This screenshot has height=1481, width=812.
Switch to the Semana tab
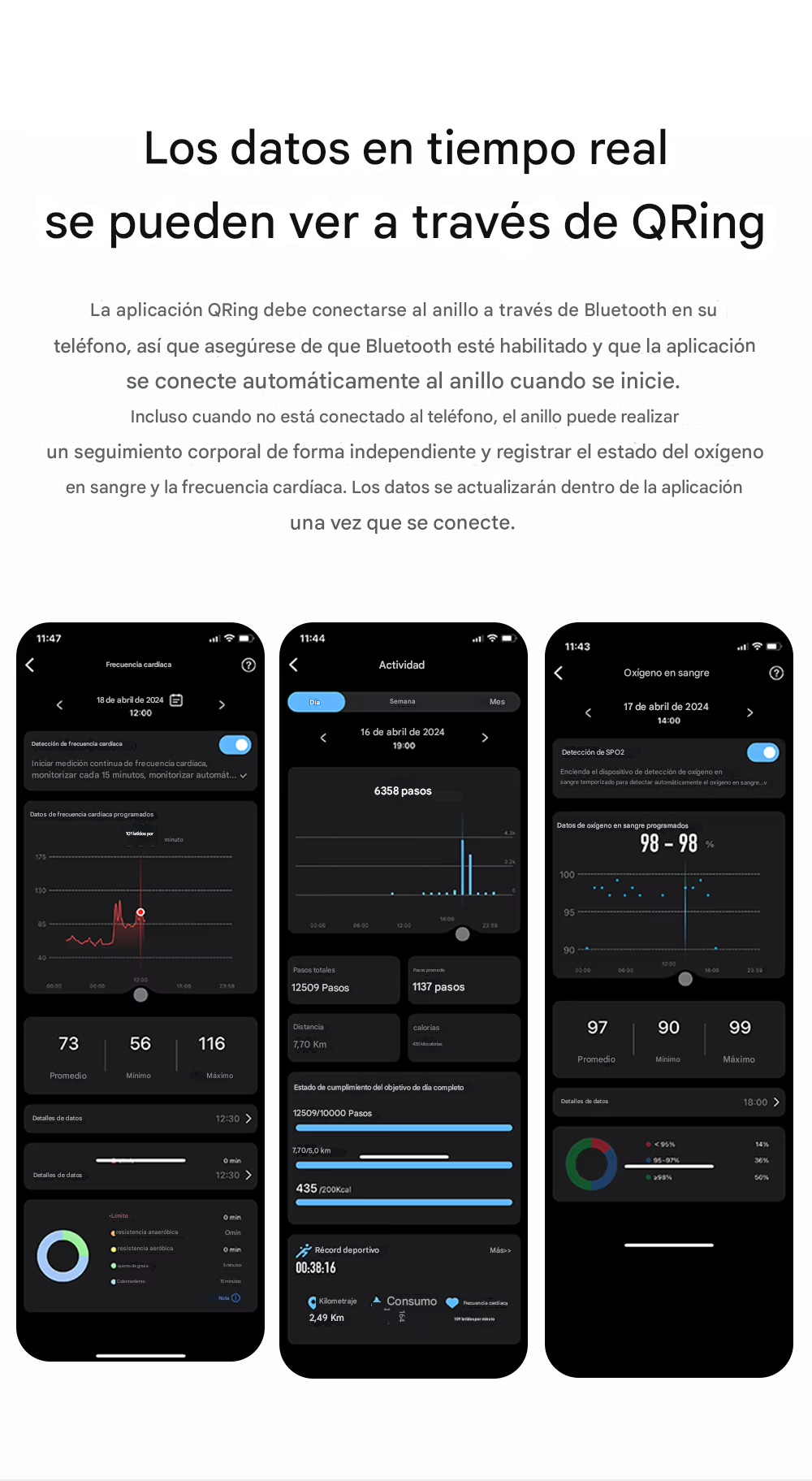404,701
